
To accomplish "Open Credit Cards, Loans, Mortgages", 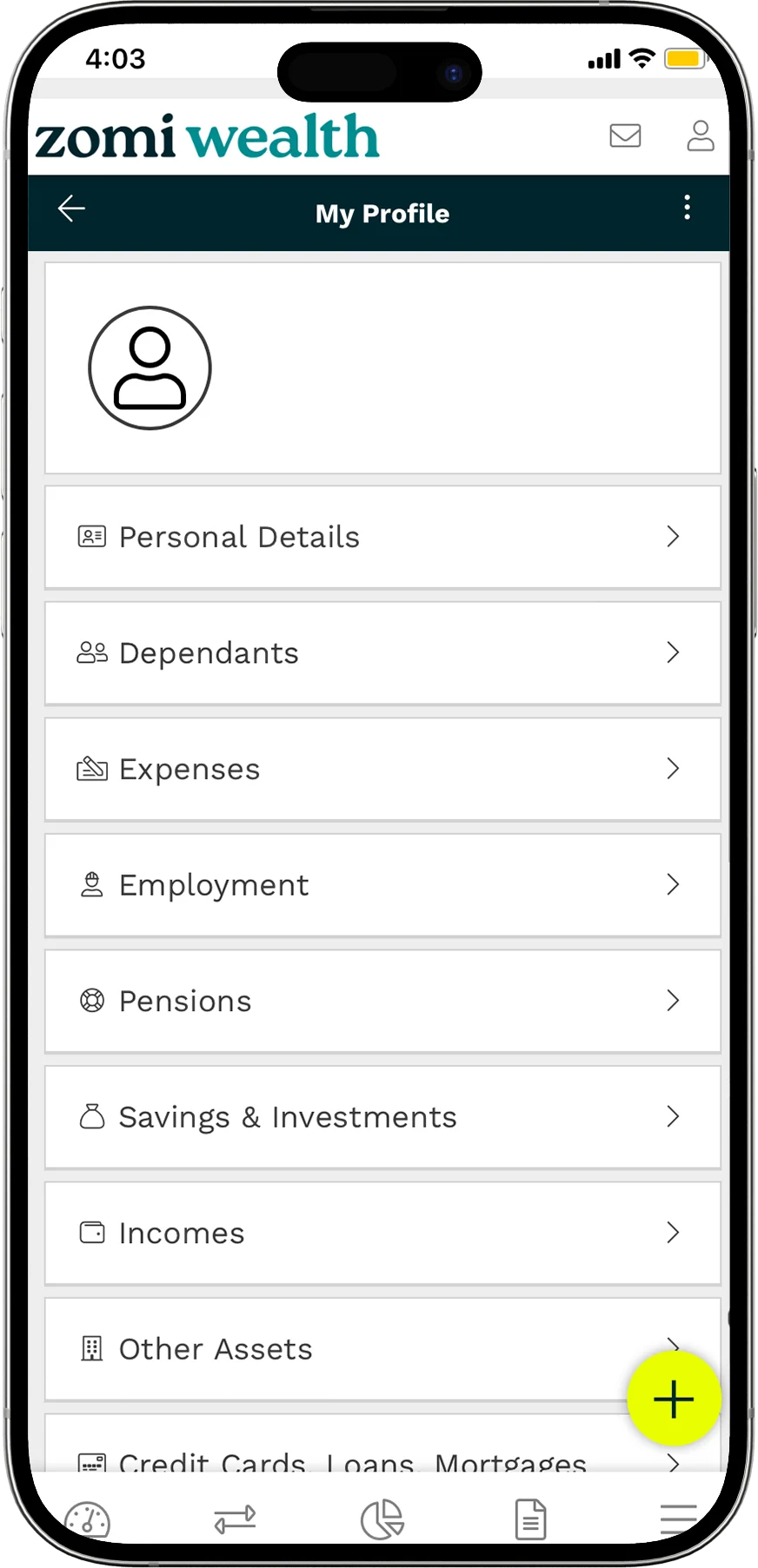I will (x=348, y=1461).
